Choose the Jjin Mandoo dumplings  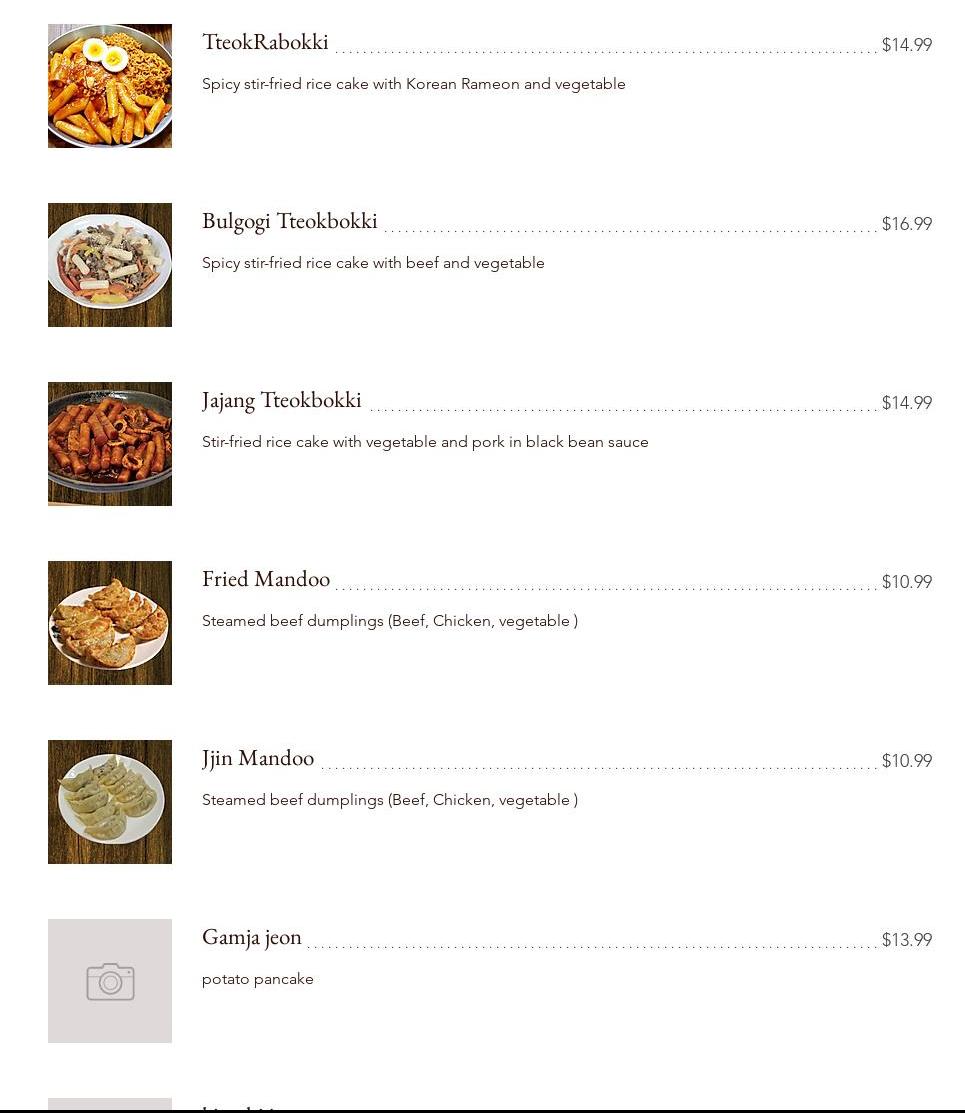point(257,758)
